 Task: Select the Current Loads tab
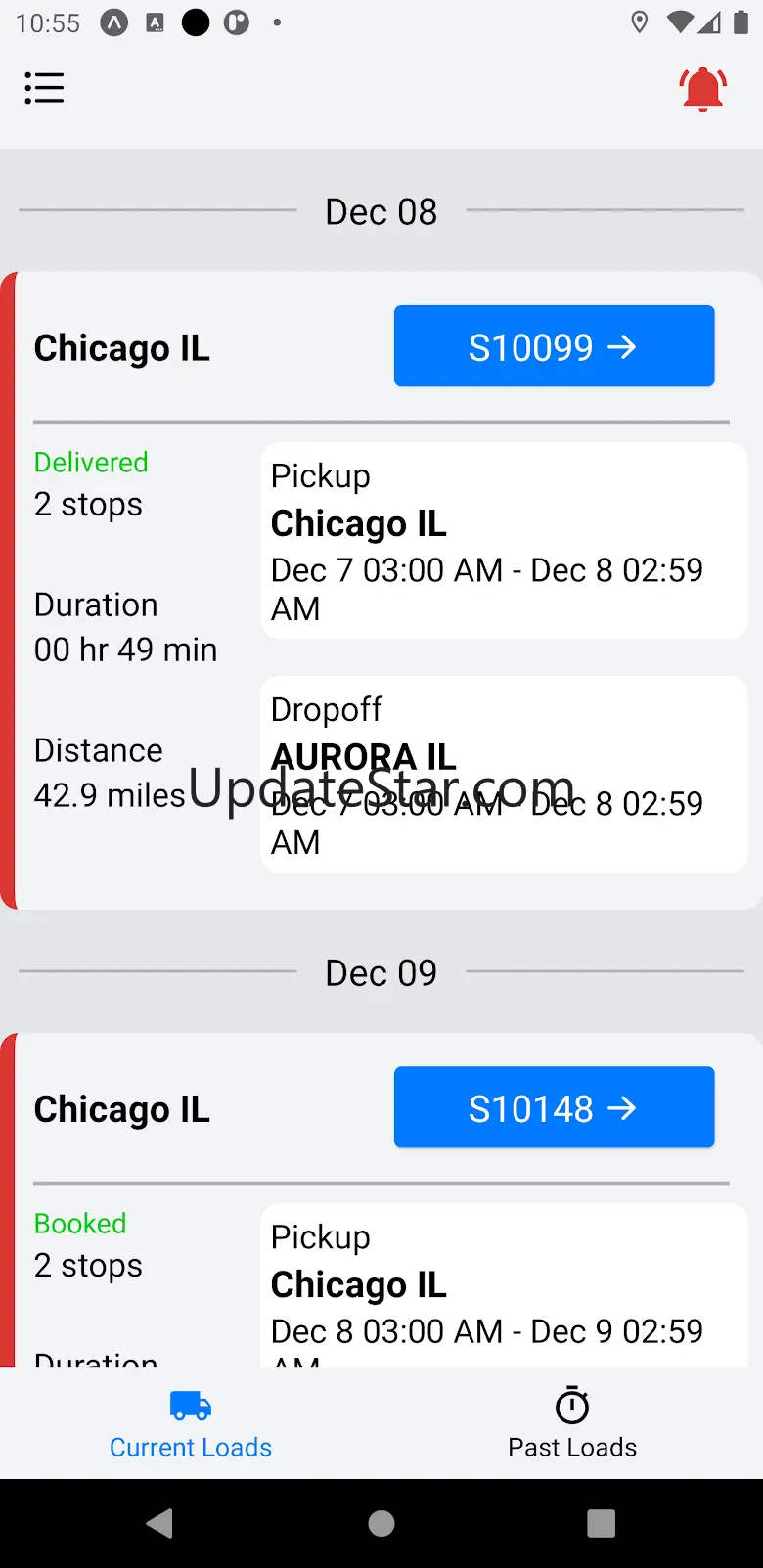pyautogui.click(x=191, y=1423)
